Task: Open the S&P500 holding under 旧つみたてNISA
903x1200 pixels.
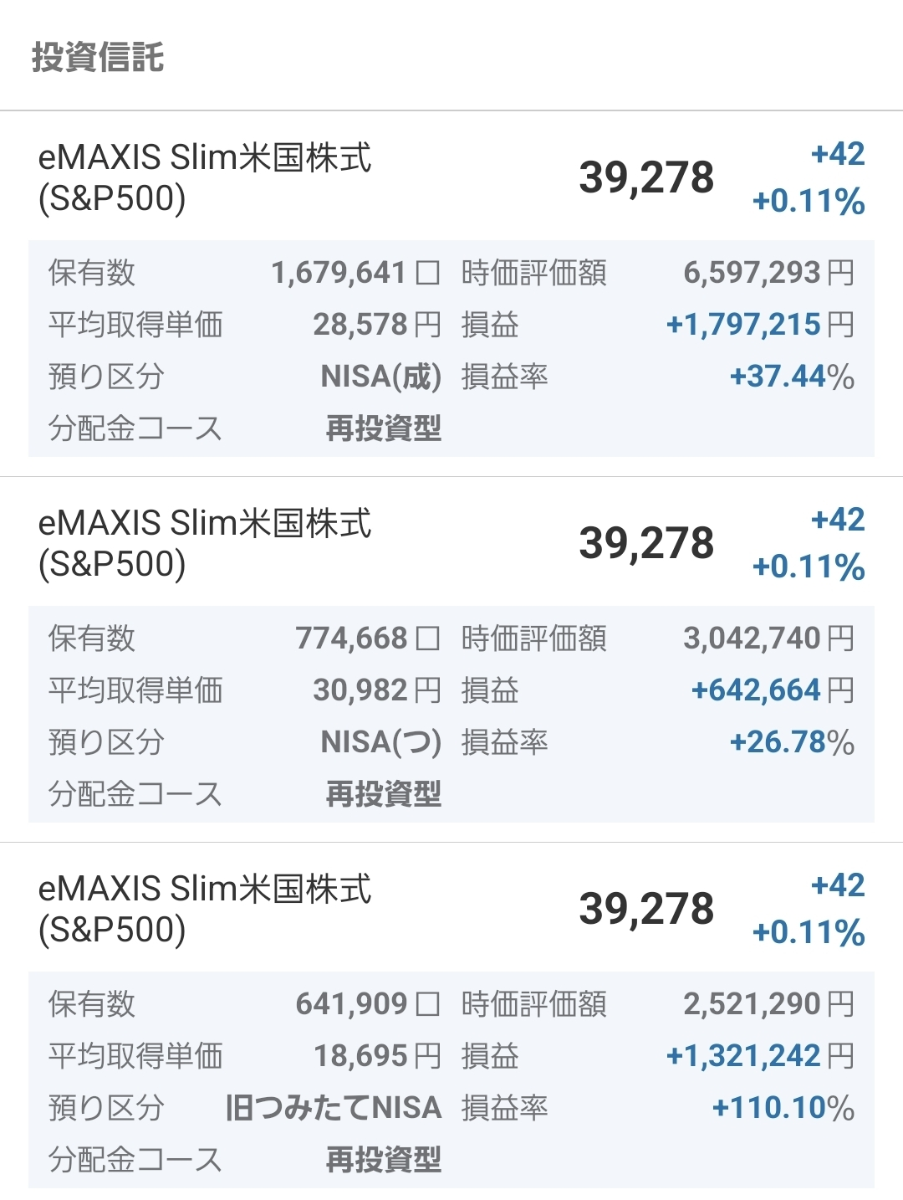Action: coord(205,909)
